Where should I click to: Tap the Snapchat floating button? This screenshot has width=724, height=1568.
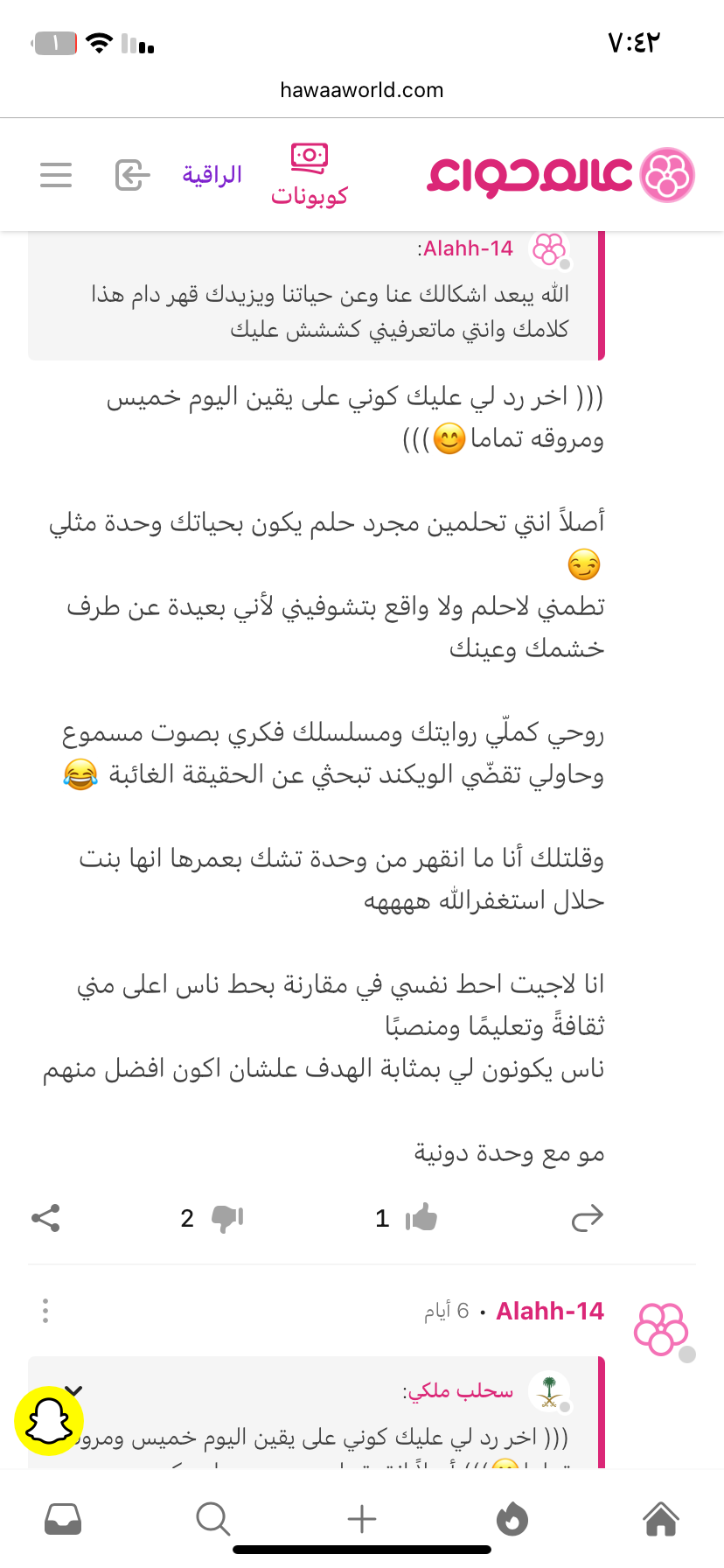pyautogui.click(x=49, y=1421)
